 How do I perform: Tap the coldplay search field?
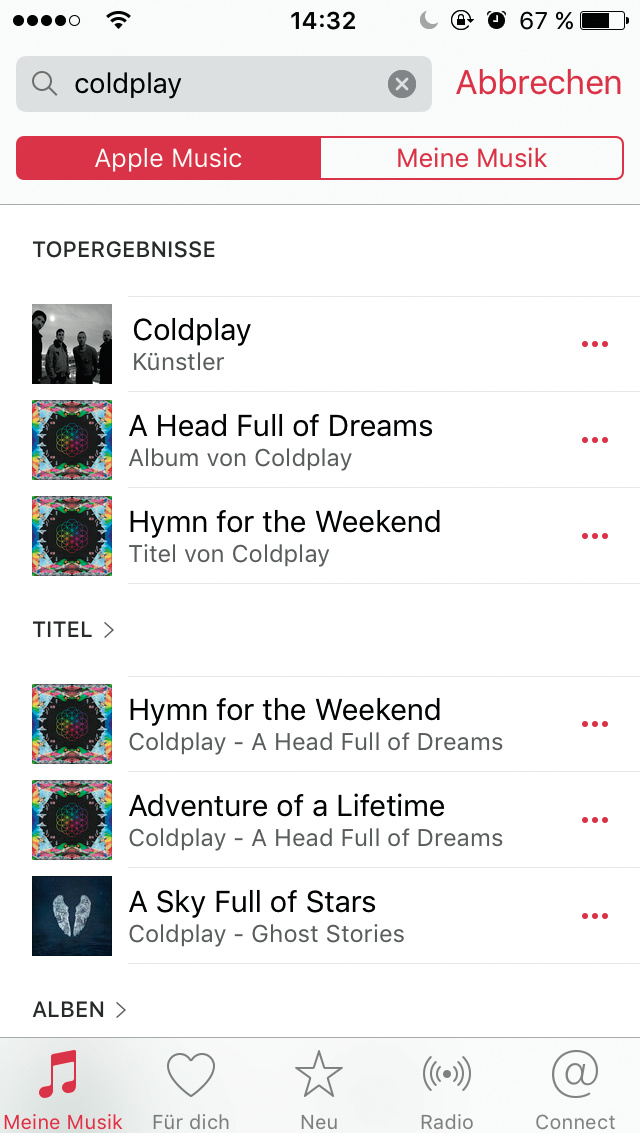point(220,84)
